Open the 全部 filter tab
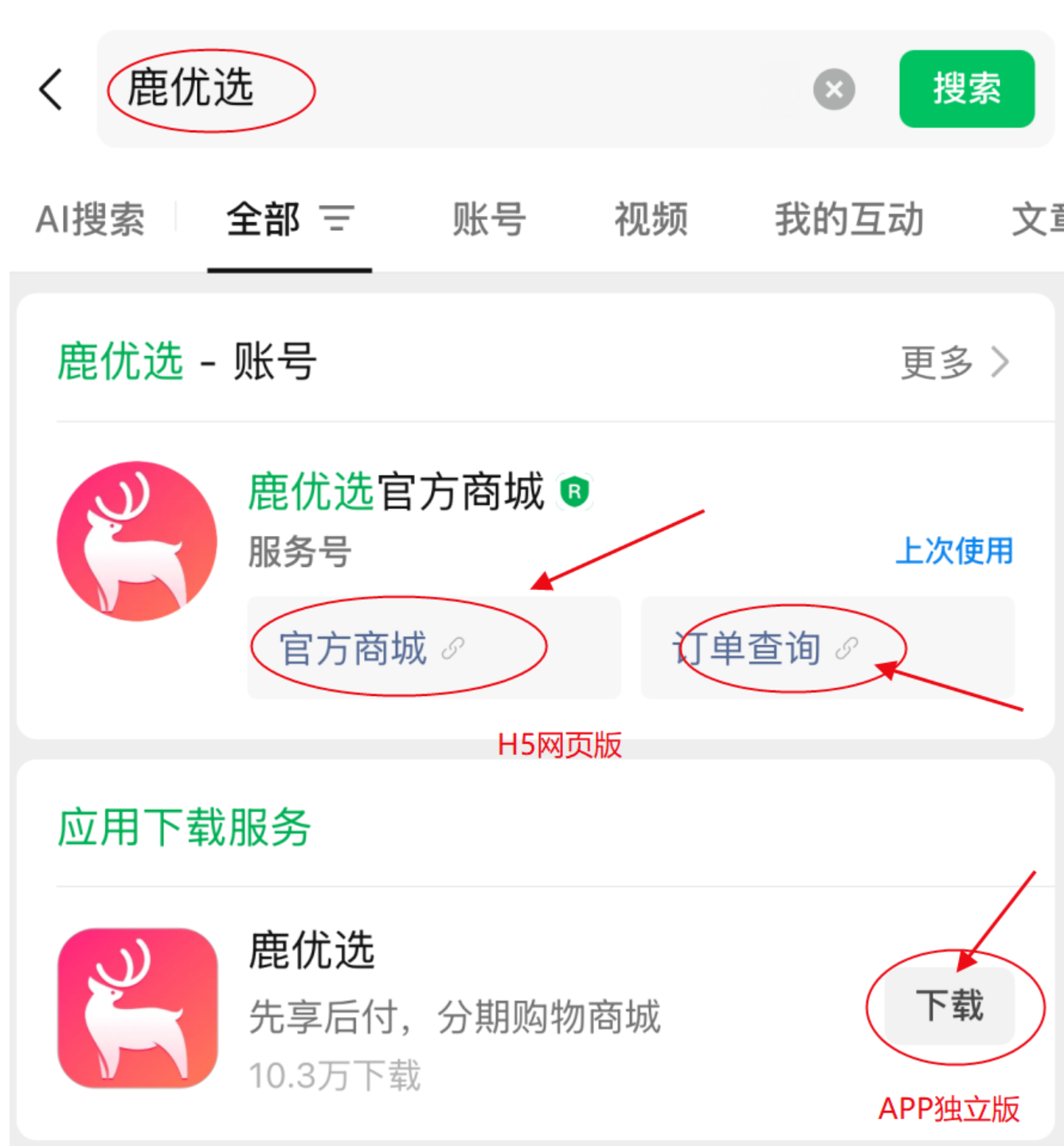This screenshot has width=1064, height=1146. [288, 219]
